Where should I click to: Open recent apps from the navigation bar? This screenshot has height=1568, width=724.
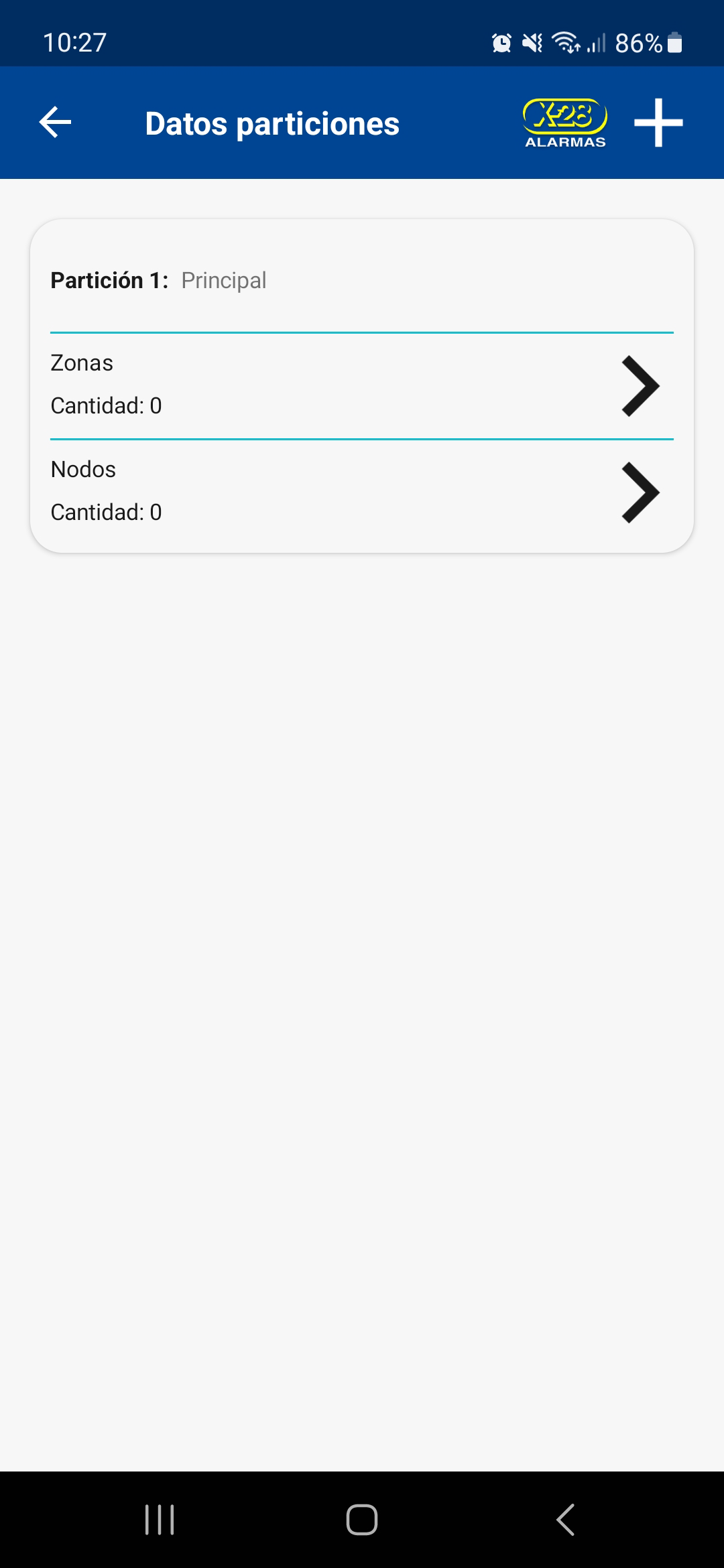coord(160,1519)
